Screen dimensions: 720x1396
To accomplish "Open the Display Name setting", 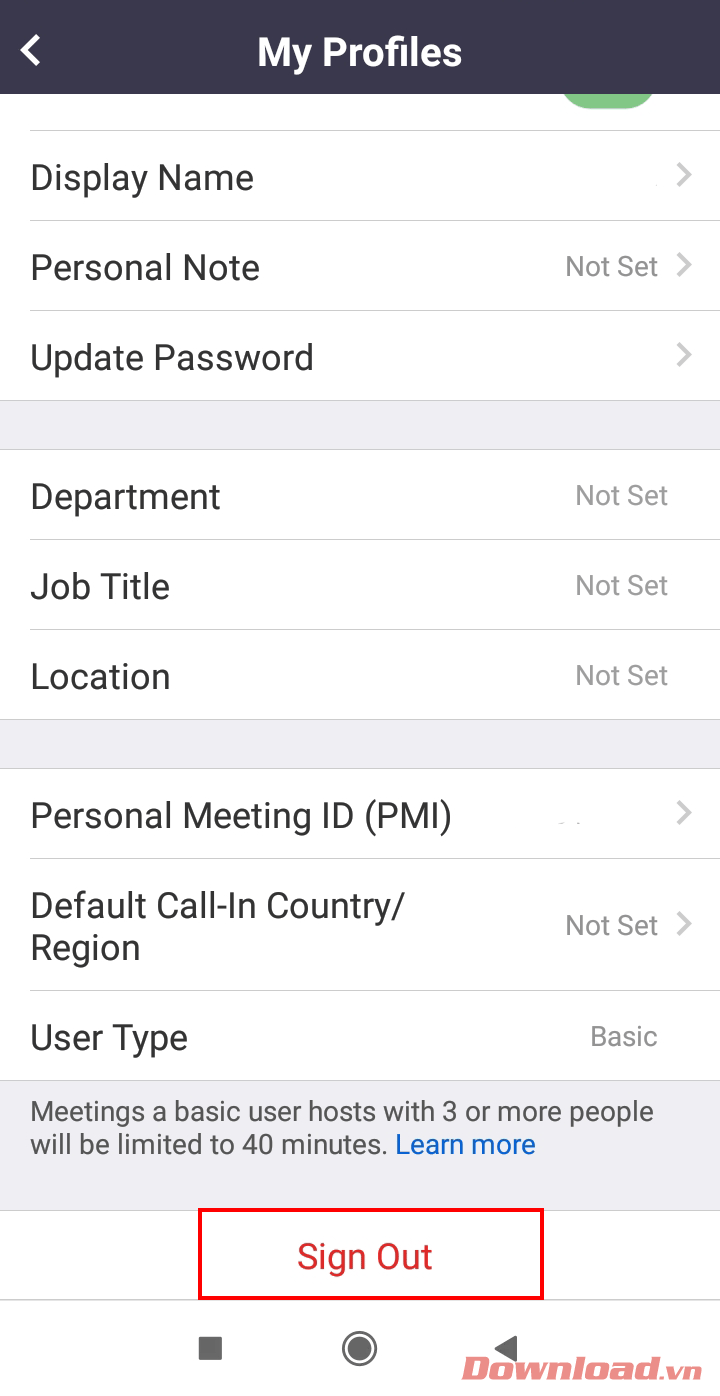I will pyautogui.click(x=360, y=177).
